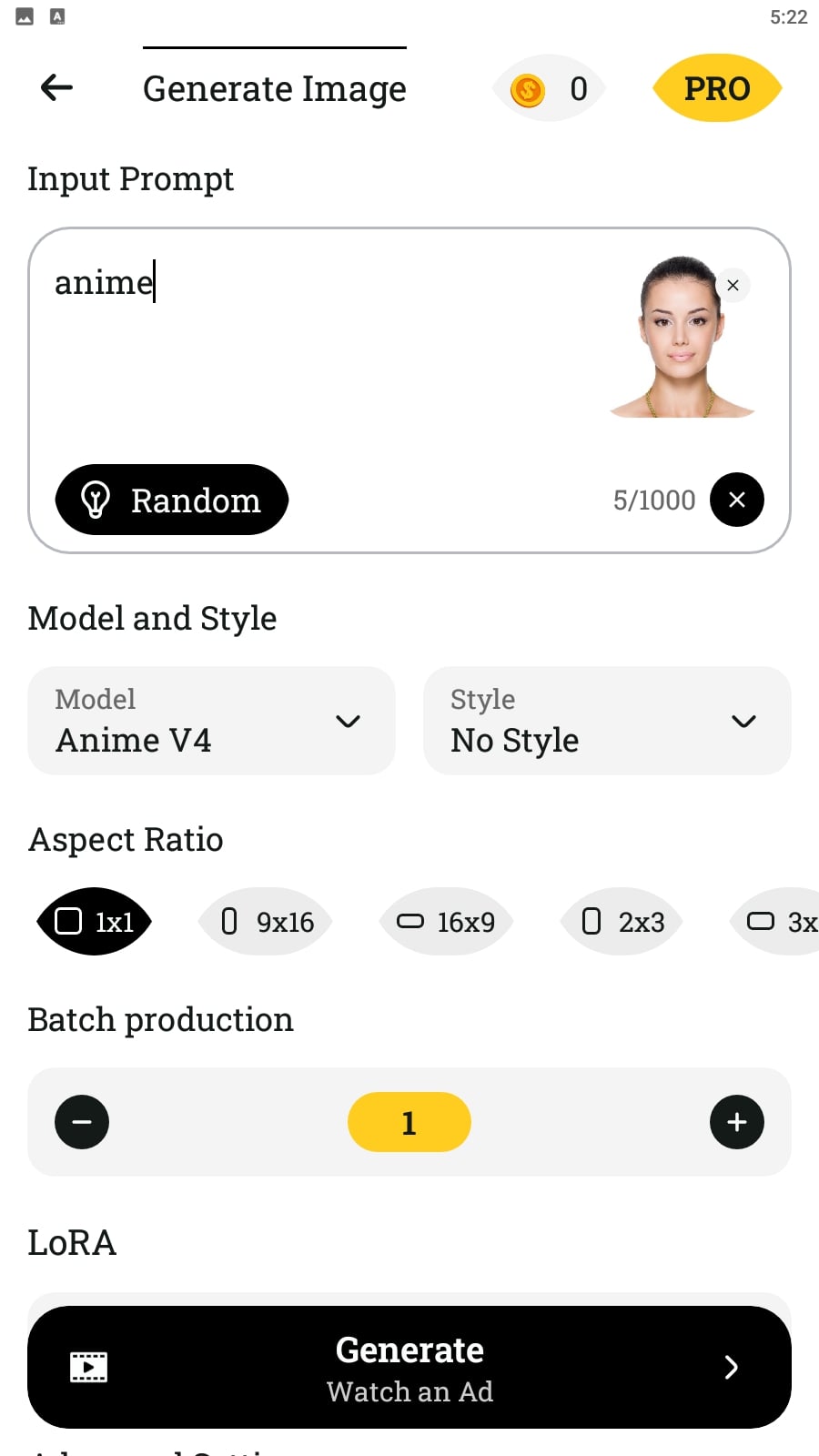
Task: Go back using the arrow icon
Action: tap(56, 88)
